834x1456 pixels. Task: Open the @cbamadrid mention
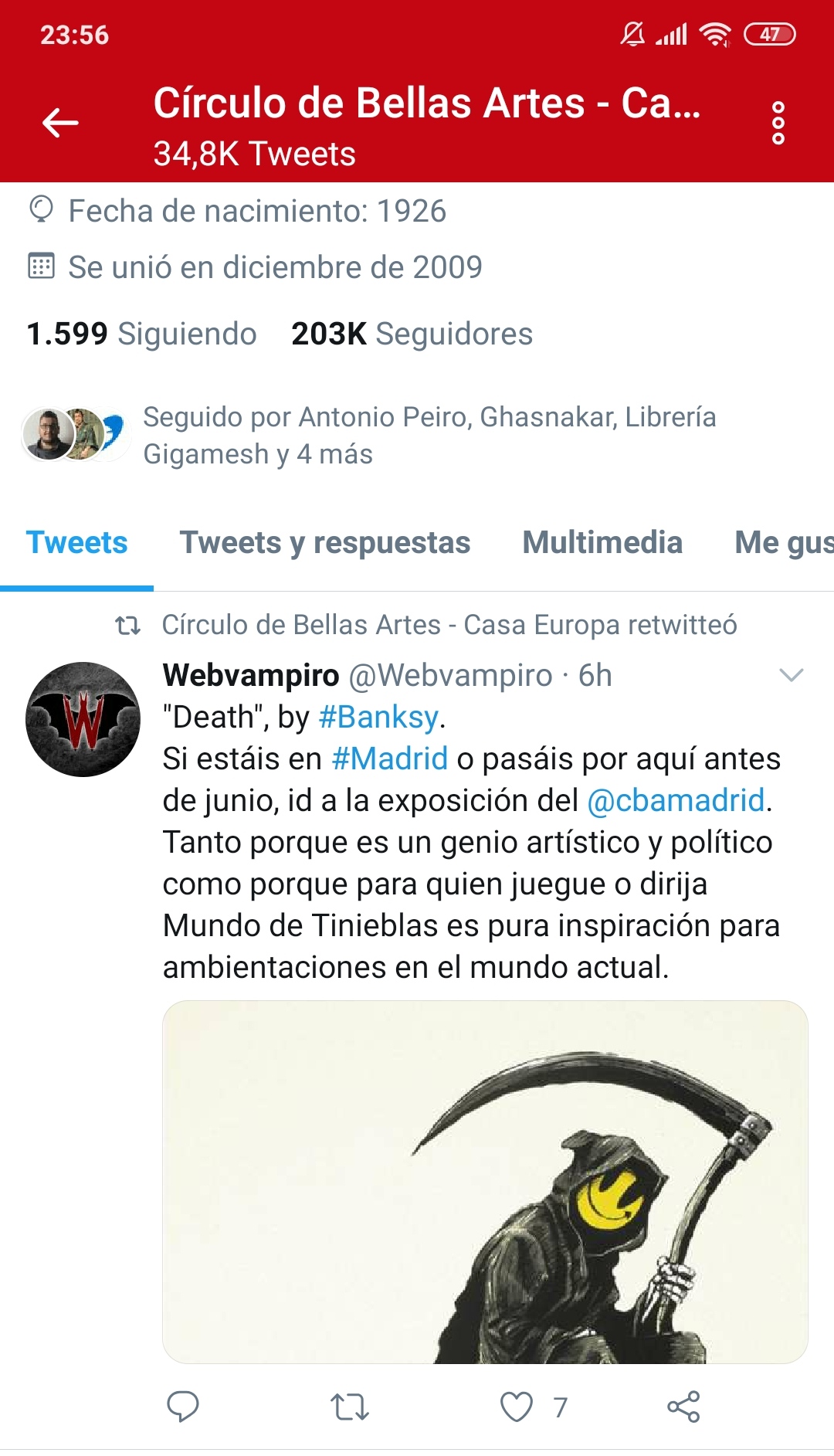(x=676, y=801)
